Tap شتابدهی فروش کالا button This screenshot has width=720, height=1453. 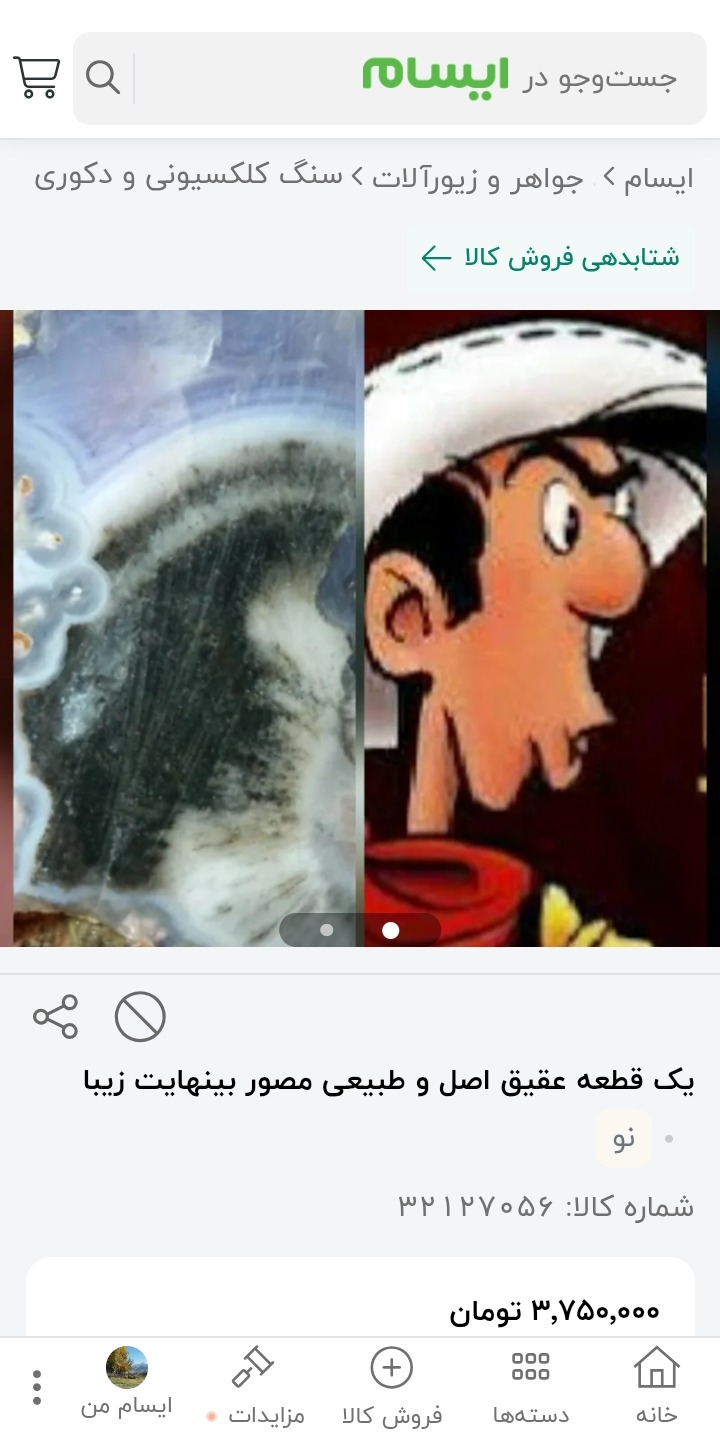pyautogui.click(x=550, y=258)
